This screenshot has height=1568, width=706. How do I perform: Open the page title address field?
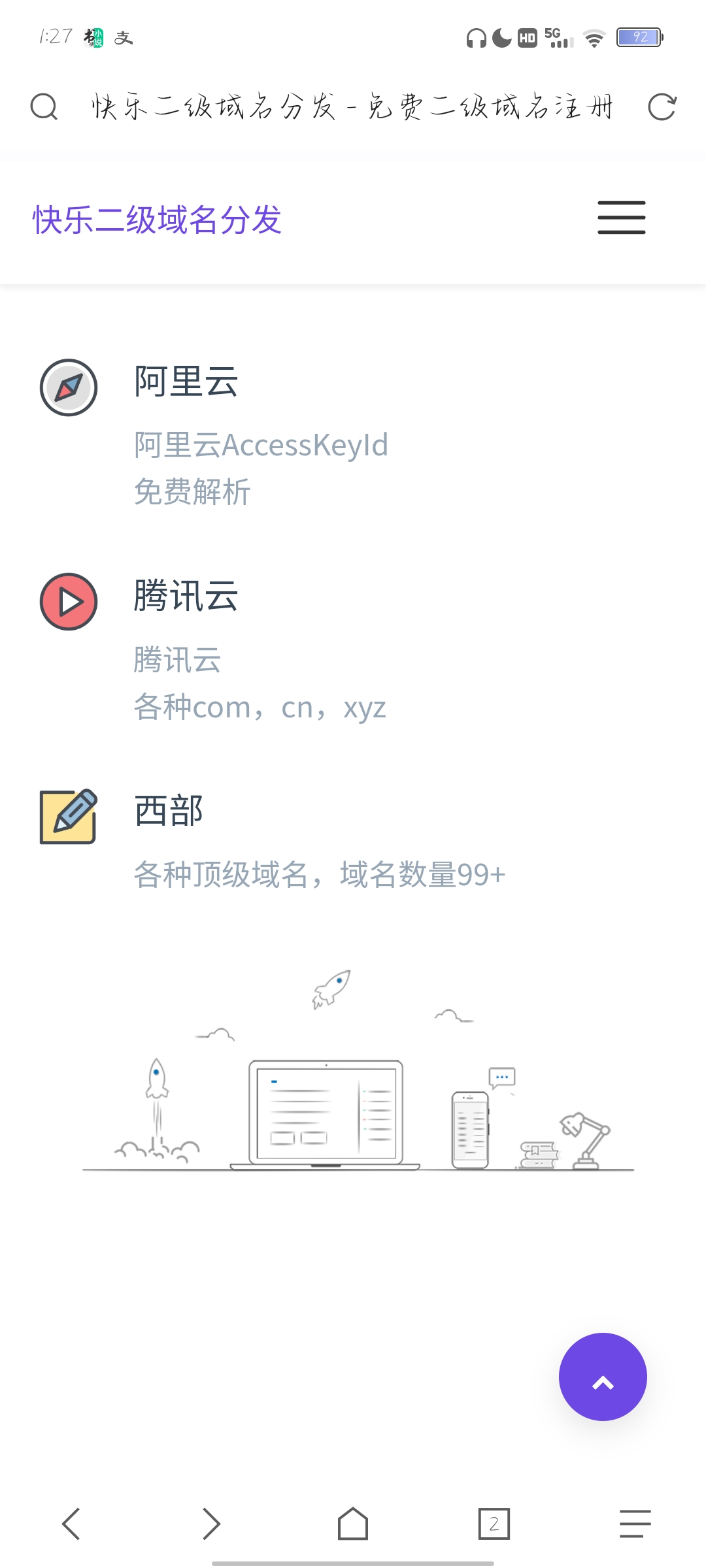[x=353, y=106]
